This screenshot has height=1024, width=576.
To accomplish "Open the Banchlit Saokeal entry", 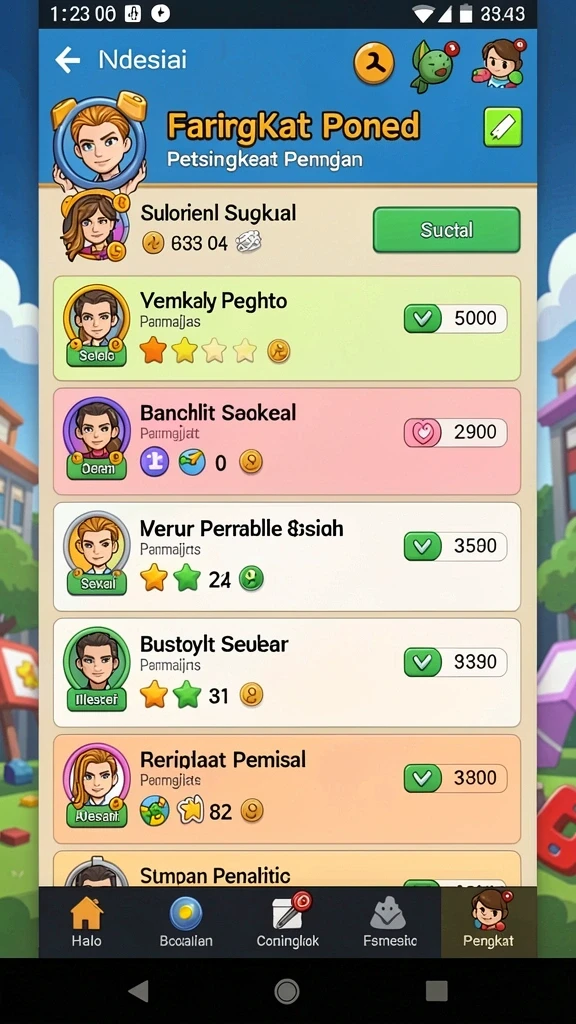I will 287,441.
